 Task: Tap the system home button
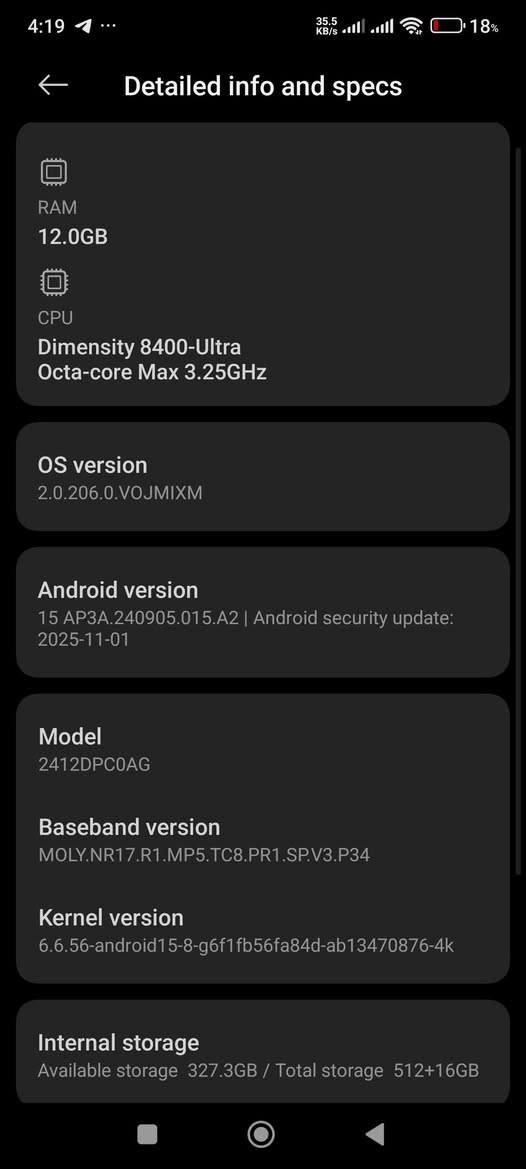262,1134
